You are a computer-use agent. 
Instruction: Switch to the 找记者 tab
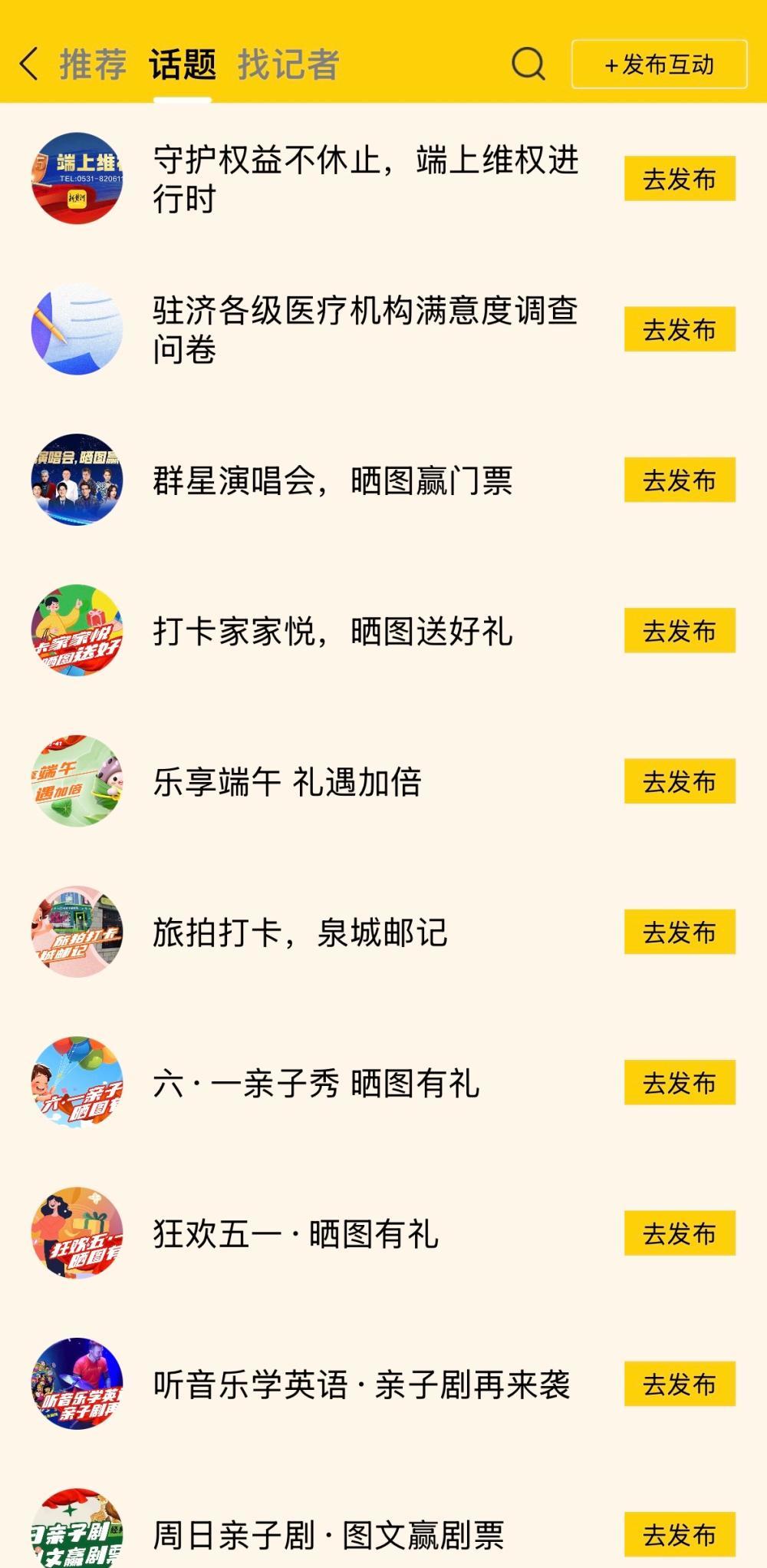pyautogui.click(x=288, y=64)
